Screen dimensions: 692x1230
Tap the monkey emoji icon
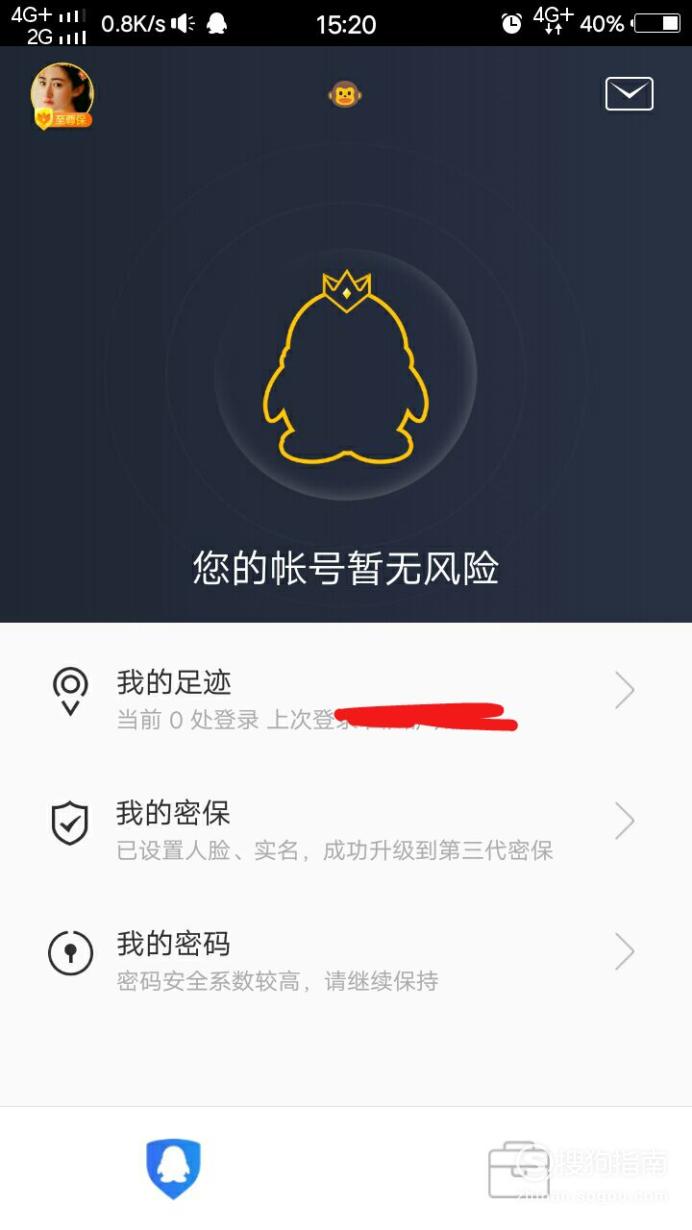click(x=345, y=95)
